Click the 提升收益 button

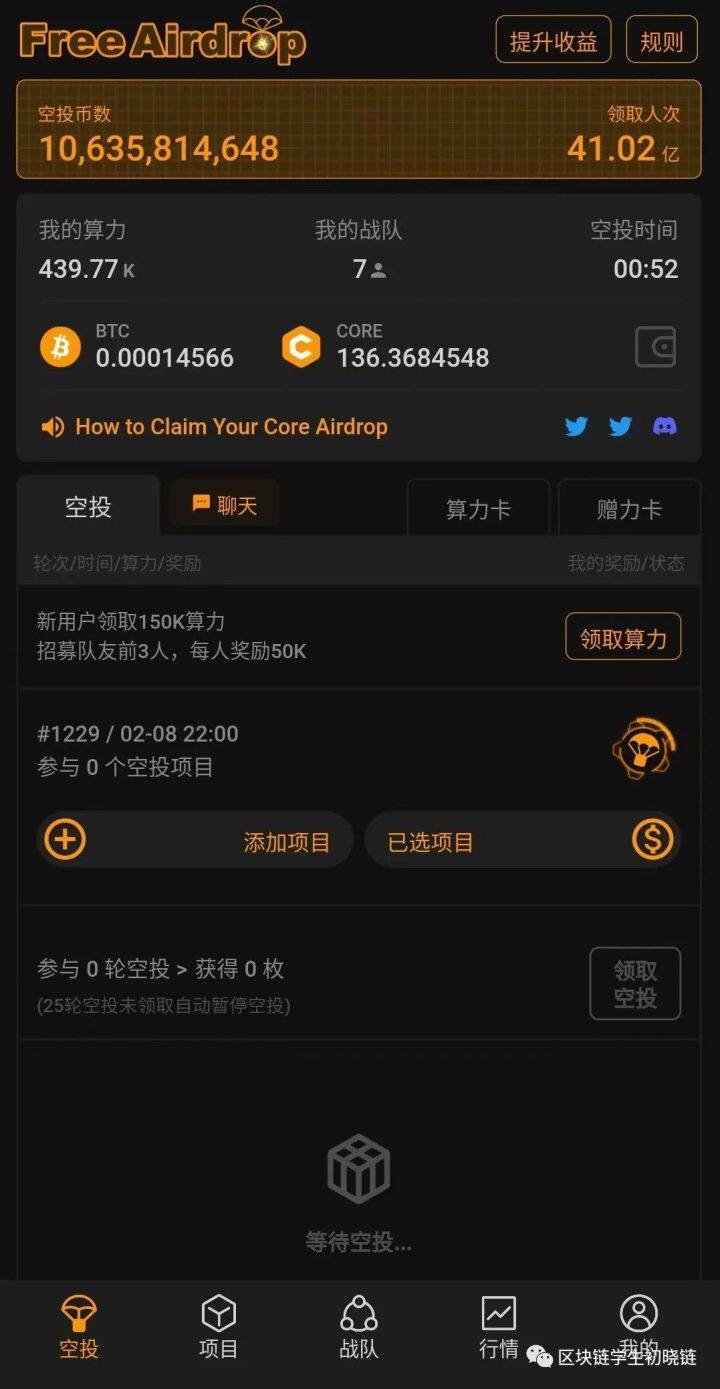(x=553, y=40)
